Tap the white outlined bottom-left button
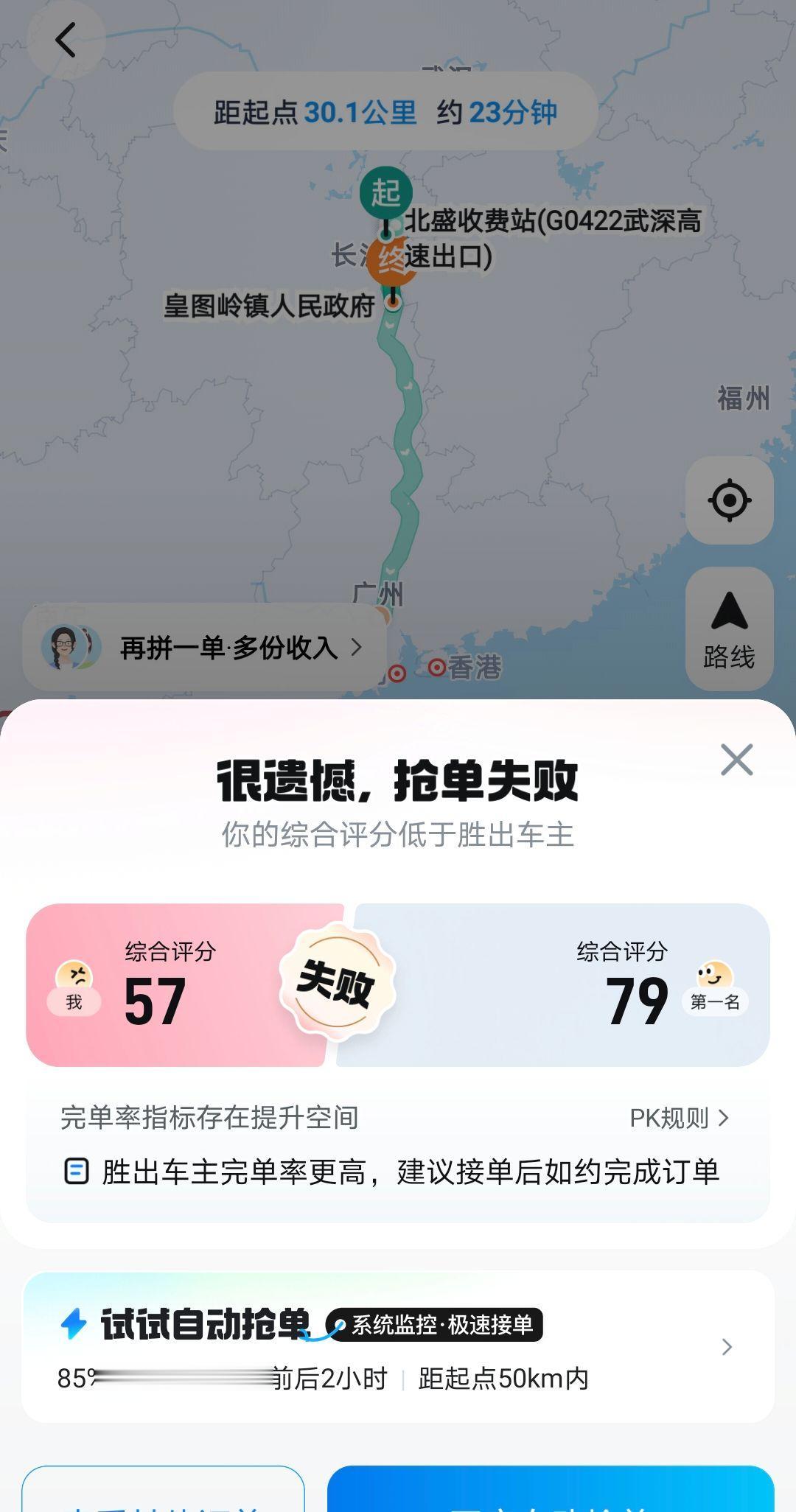The width and height of the screenshot is (796, 1512). pyautogui.click(x=165, y=1496)
